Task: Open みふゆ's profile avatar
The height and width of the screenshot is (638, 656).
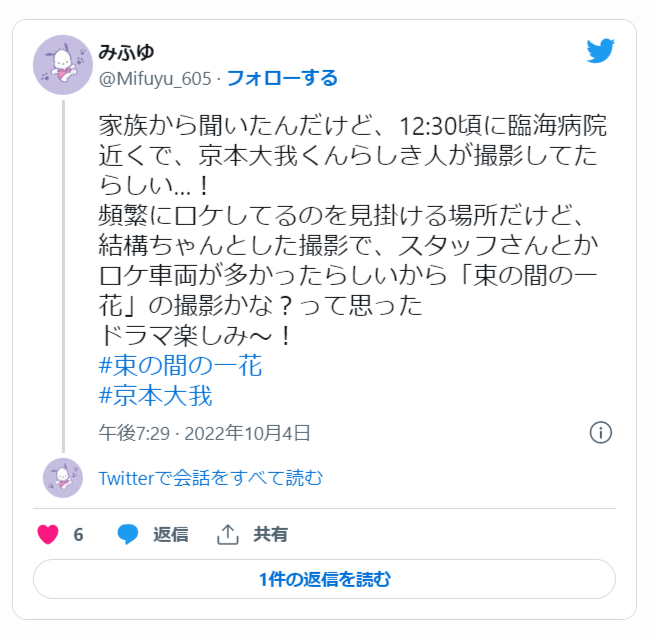Action: 63,64
